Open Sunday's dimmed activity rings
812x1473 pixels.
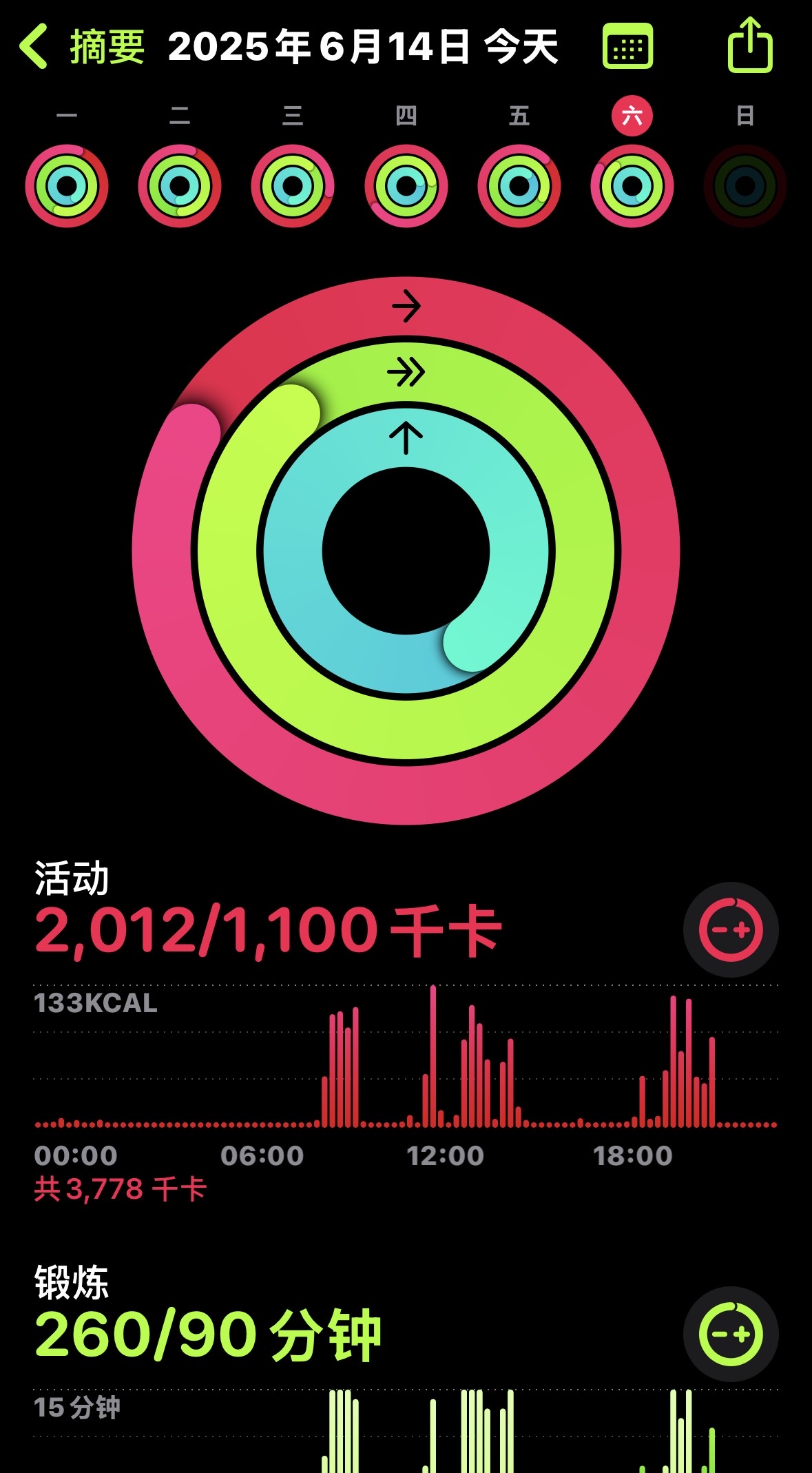click(745, 185)
